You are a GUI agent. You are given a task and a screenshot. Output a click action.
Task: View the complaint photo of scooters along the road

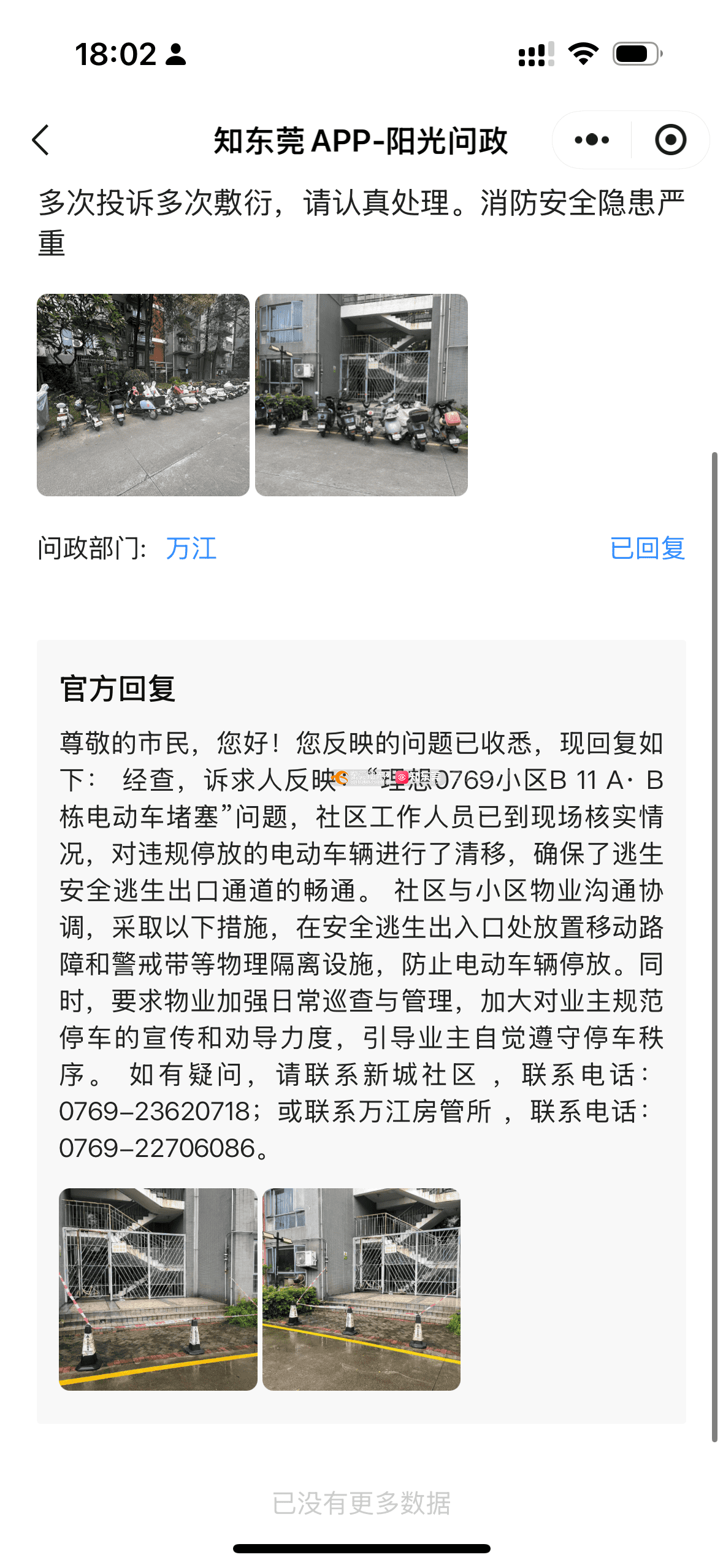tap(143, 394)
